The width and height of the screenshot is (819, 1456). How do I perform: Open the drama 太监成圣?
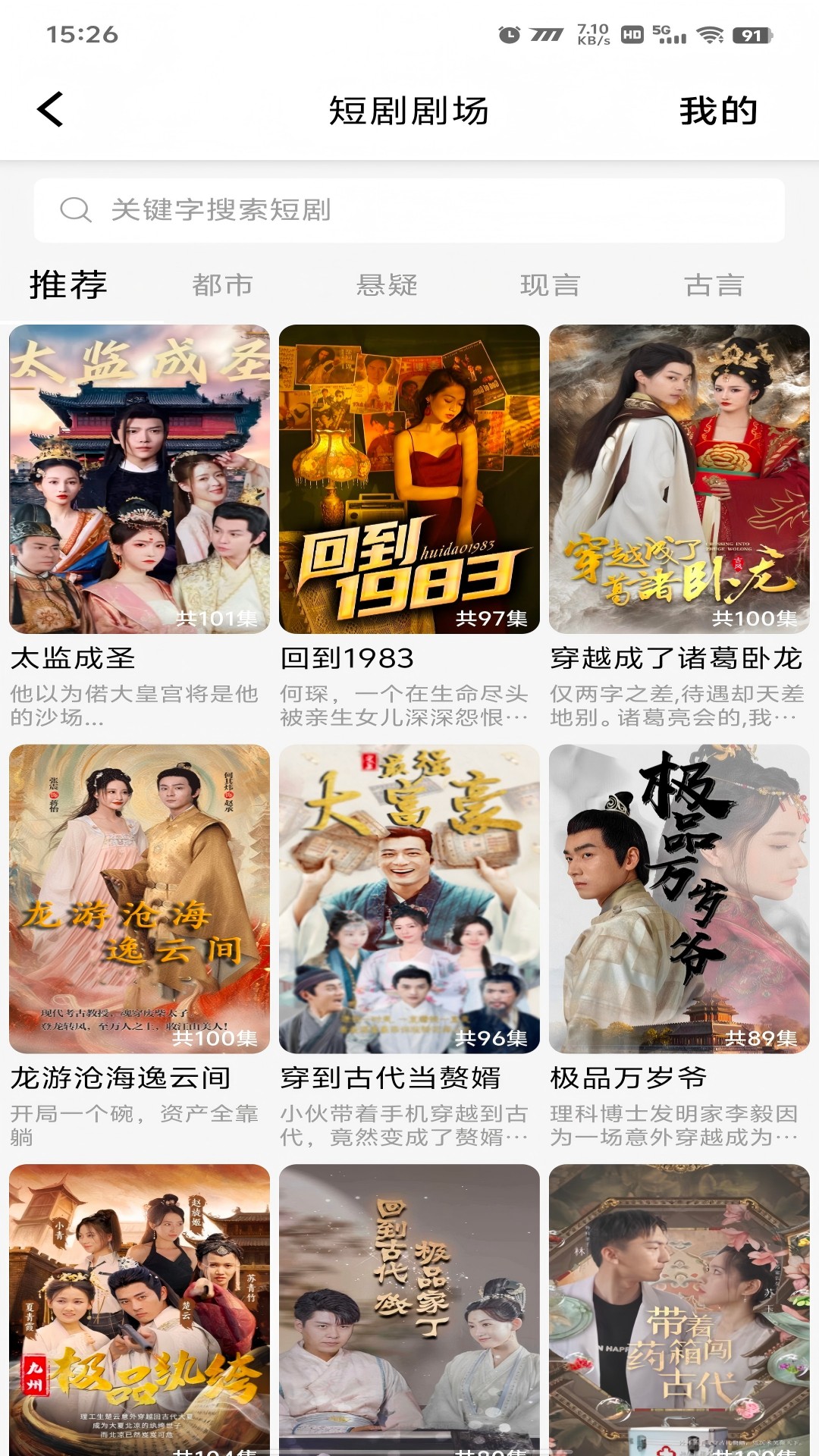[140, 479]
